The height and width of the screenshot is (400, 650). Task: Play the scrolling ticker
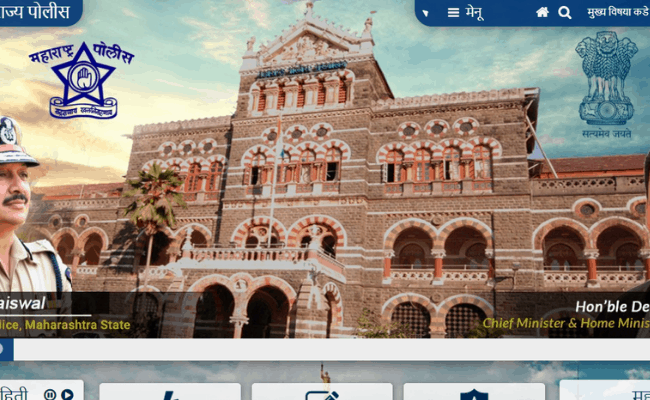[x=67, y=394]
